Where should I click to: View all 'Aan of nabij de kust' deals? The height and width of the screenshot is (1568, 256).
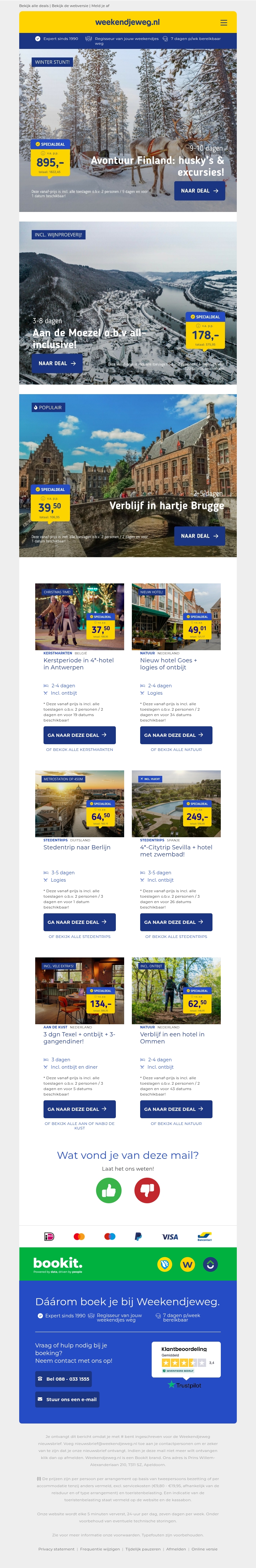click(79, 1126)
